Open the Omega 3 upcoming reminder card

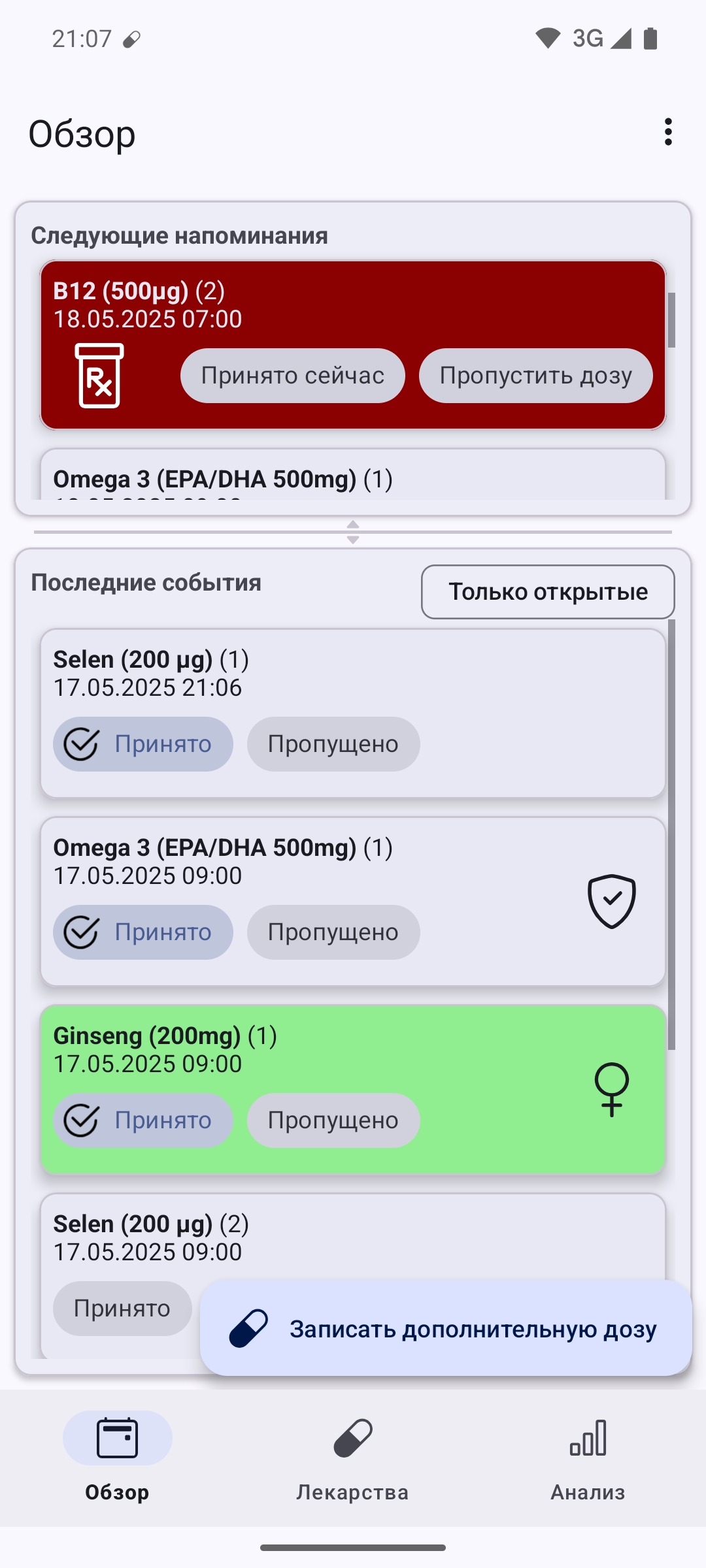tap(353, 475)
